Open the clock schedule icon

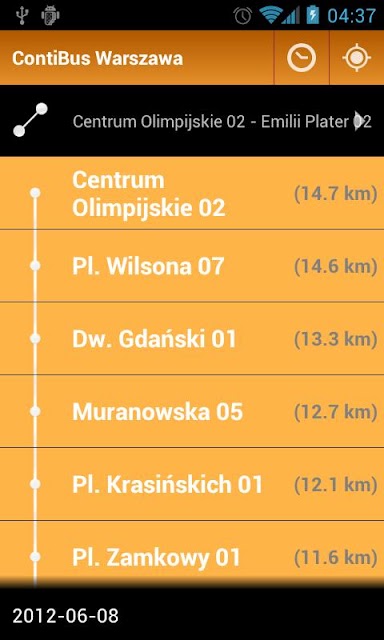(302, 58)
